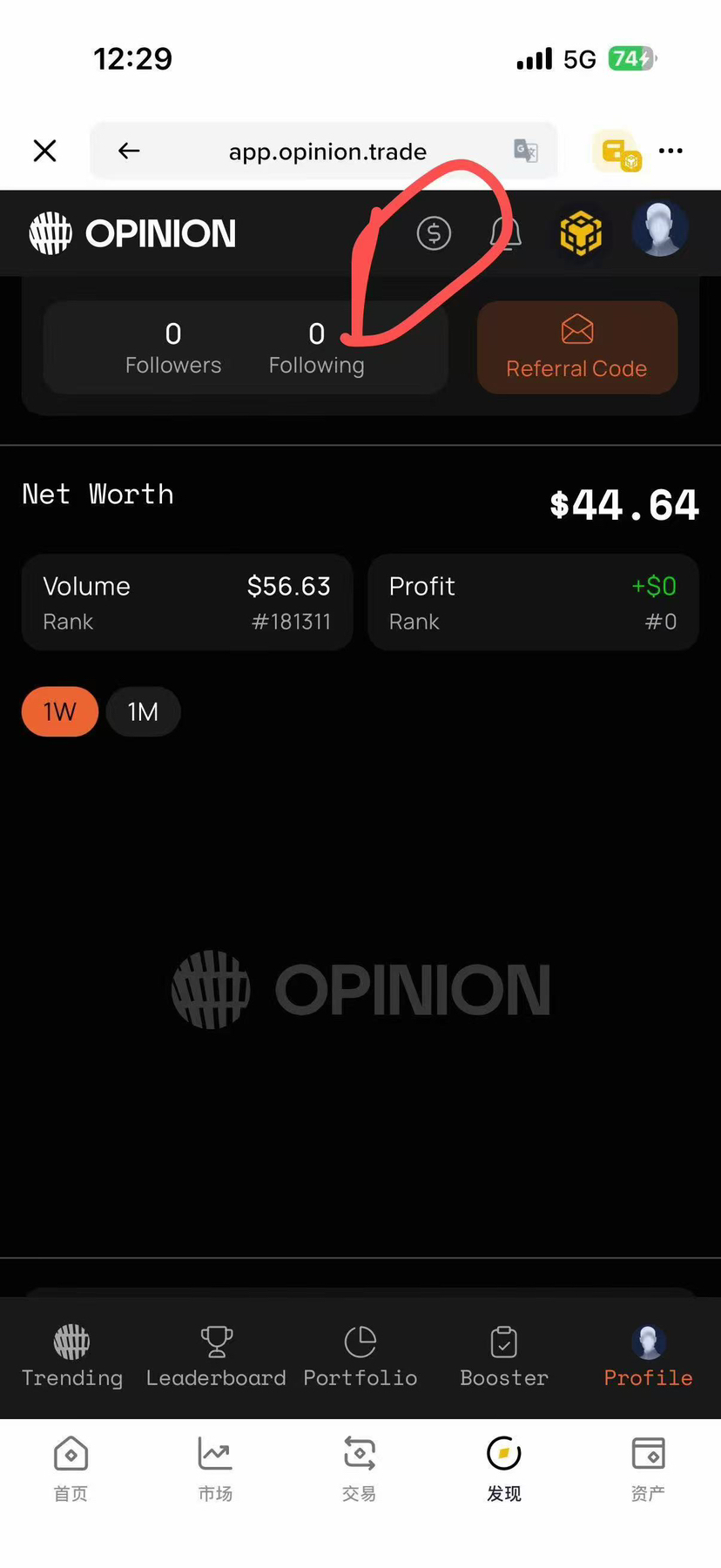The image size is (721, 1568).
Task: Open Referral Code
Action: [x=576, y=347]
